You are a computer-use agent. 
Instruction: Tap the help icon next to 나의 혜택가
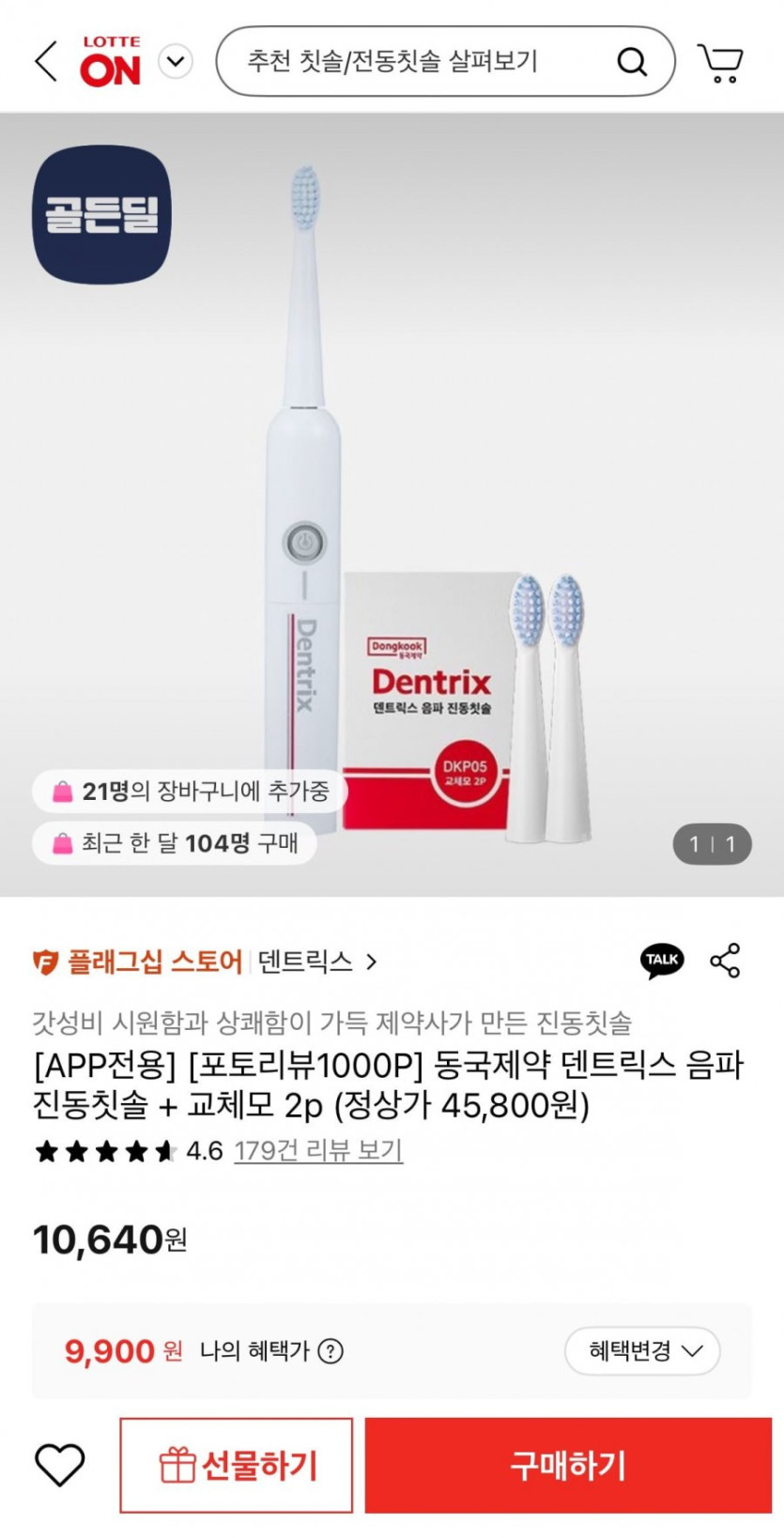(331, 1351)
